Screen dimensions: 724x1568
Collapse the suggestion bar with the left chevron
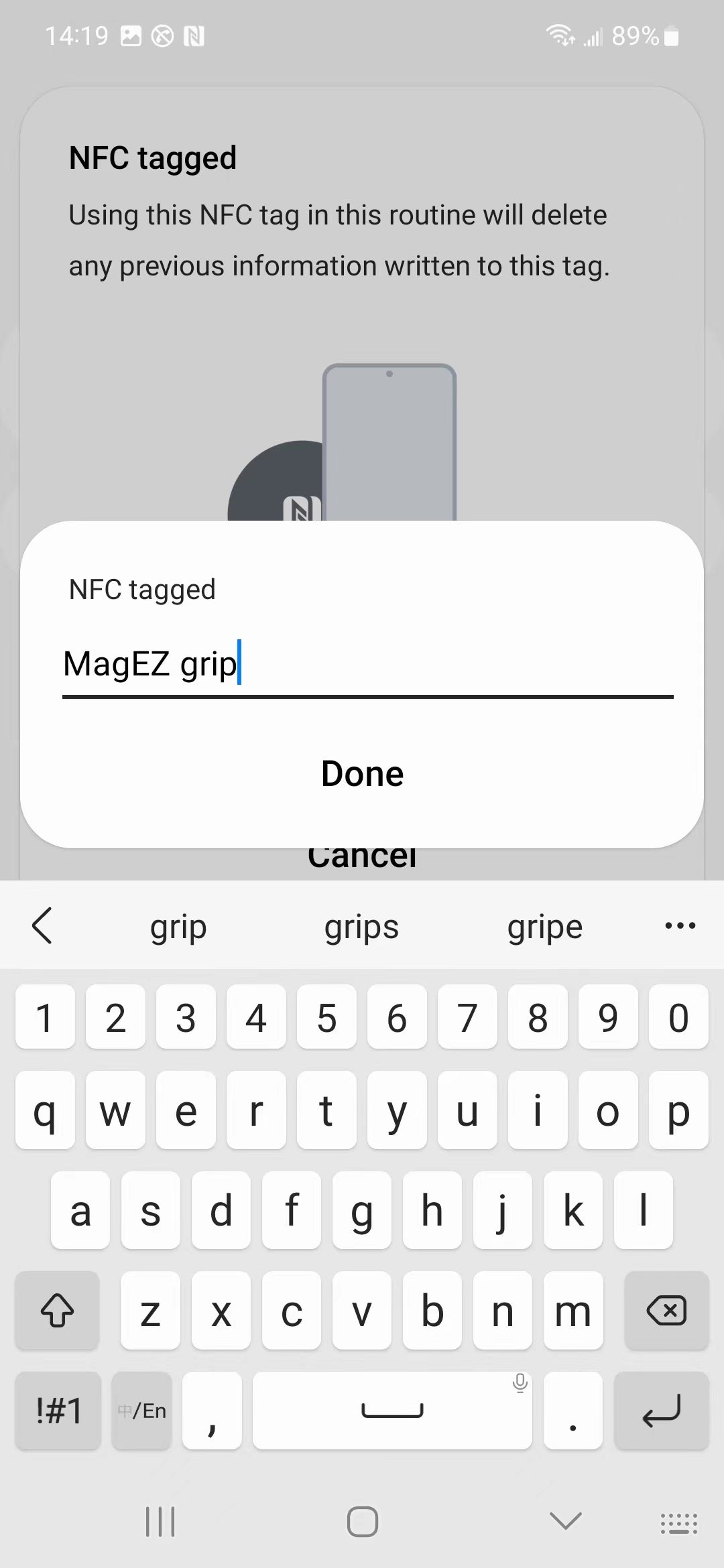pos(43,926)
